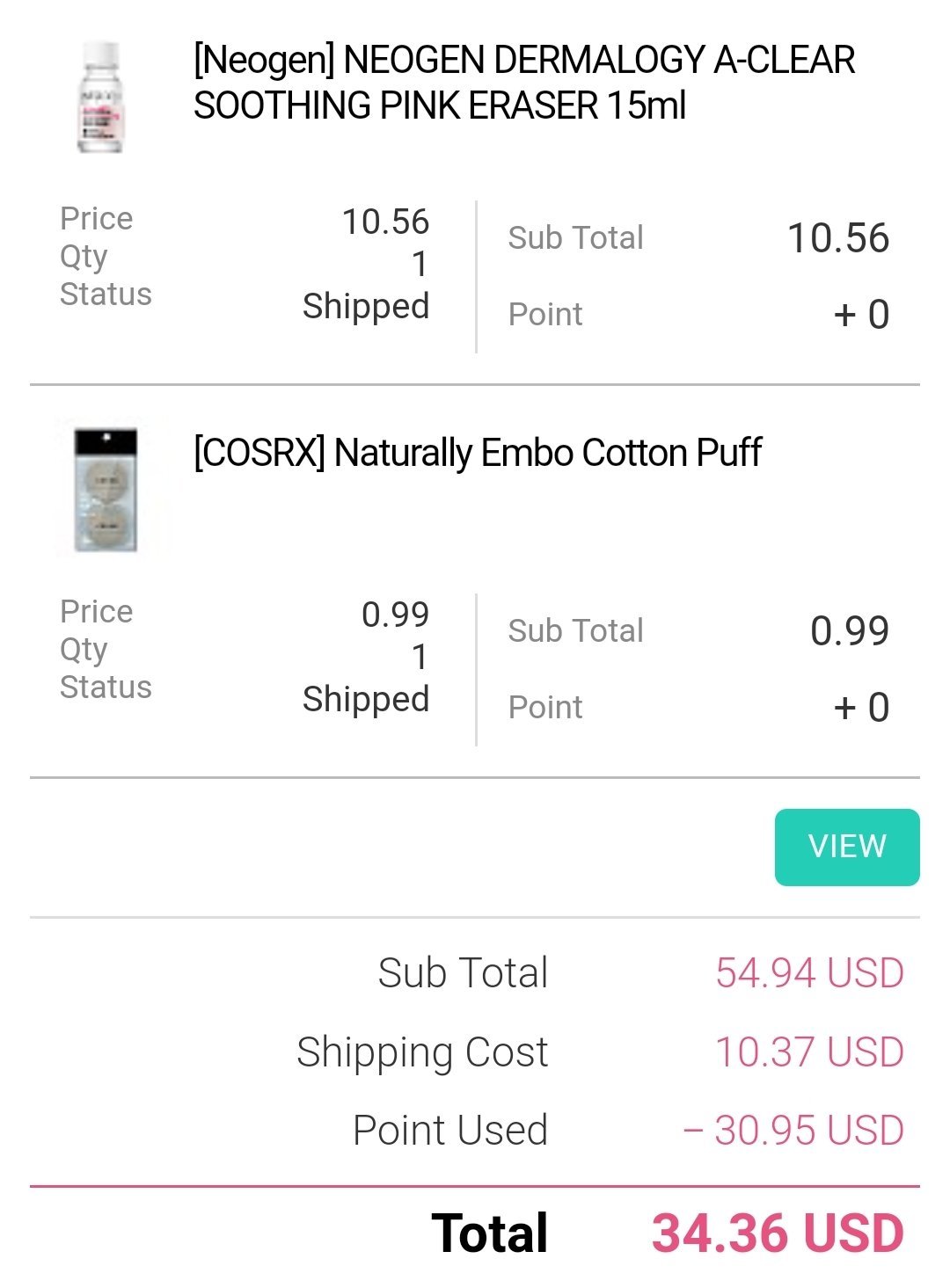This screenshot has height=1288, width=950.
Task: Open the Neogen Pink Eraser product
Action: pos(523,83)
